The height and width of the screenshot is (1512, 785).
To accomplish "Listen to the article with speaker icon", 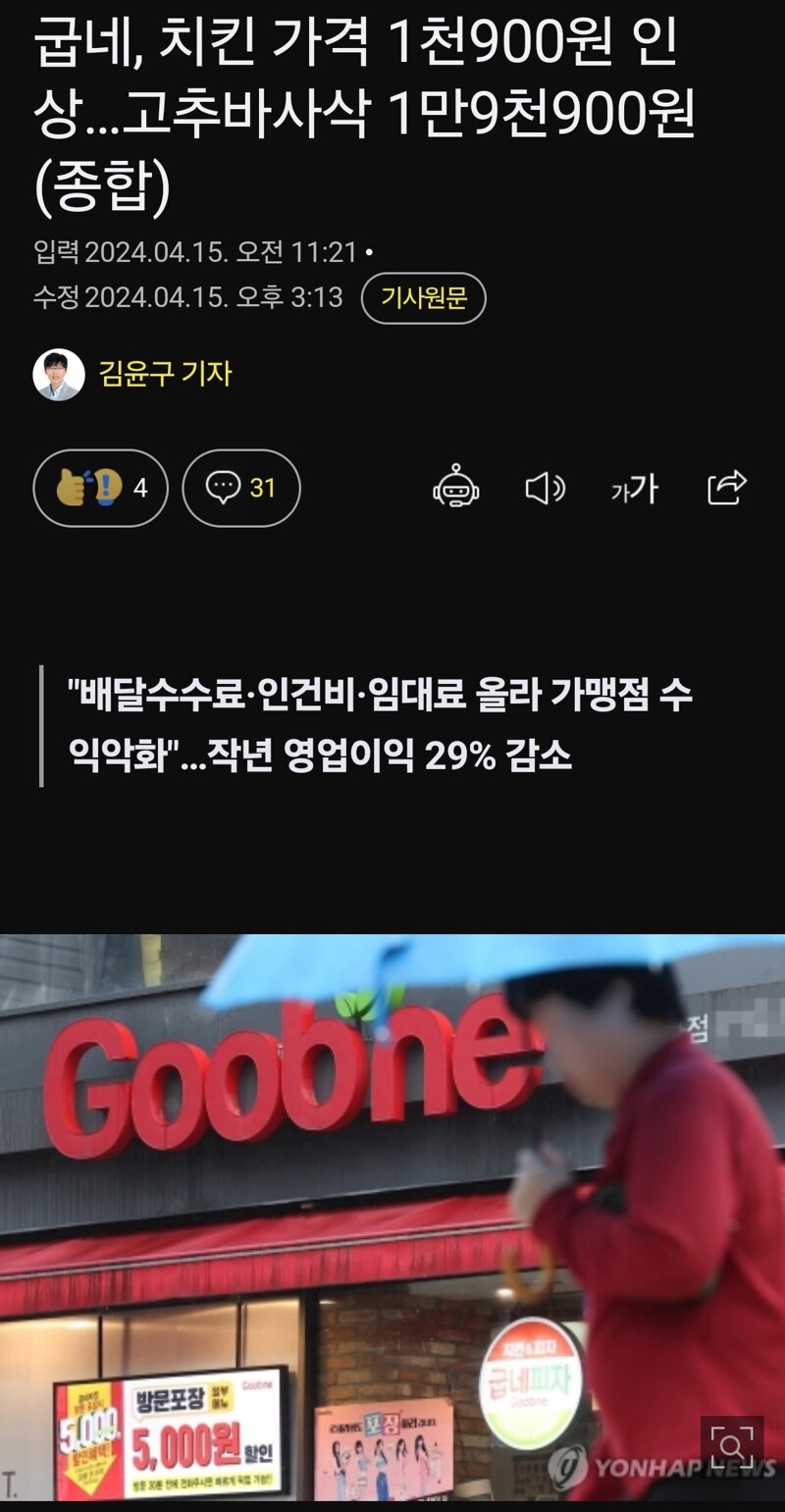I will click(x=545, y=488).
